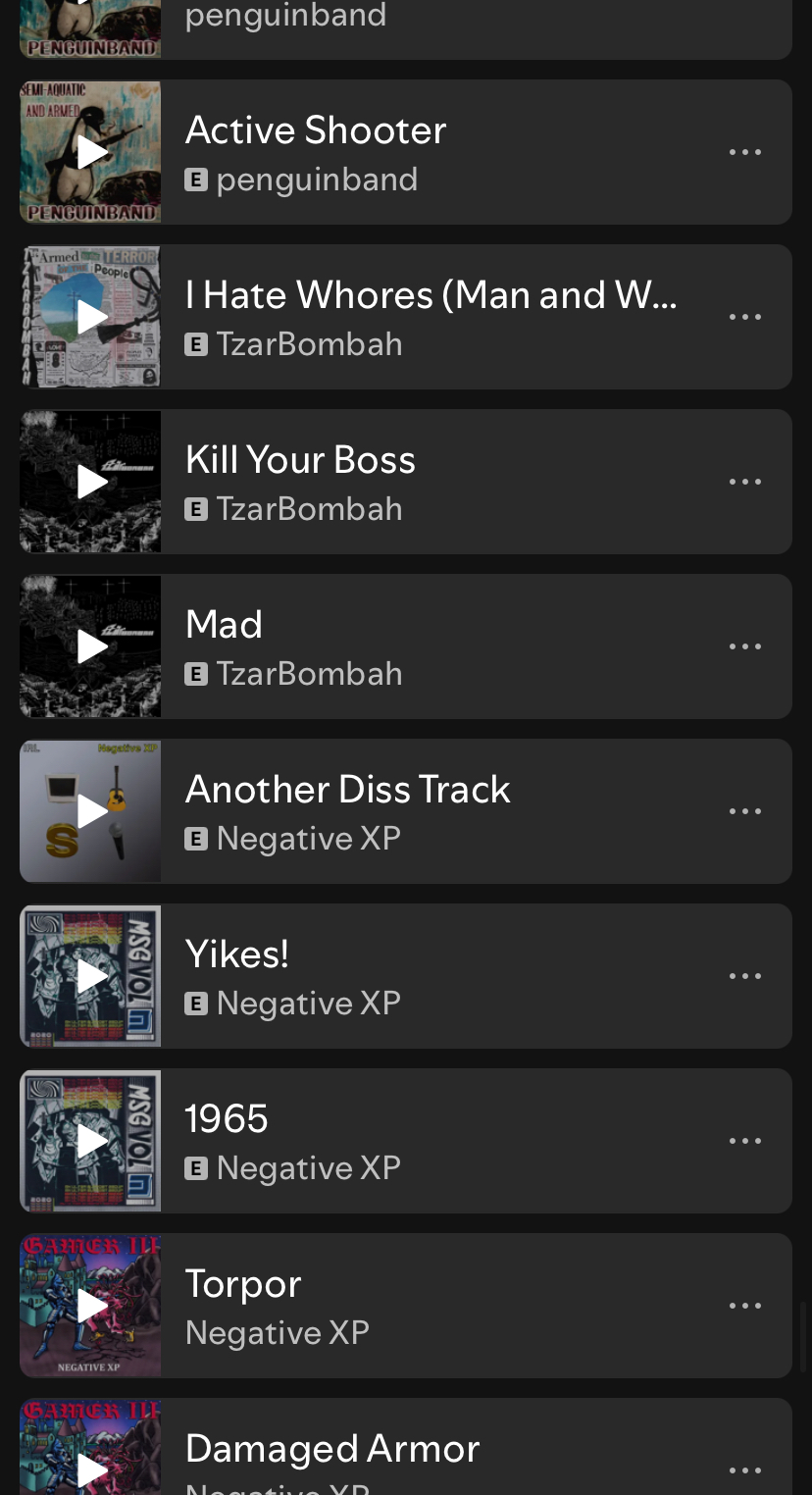Open the overflow menu for Torpor
The image size is (812, 1495).
point(745,1306)
